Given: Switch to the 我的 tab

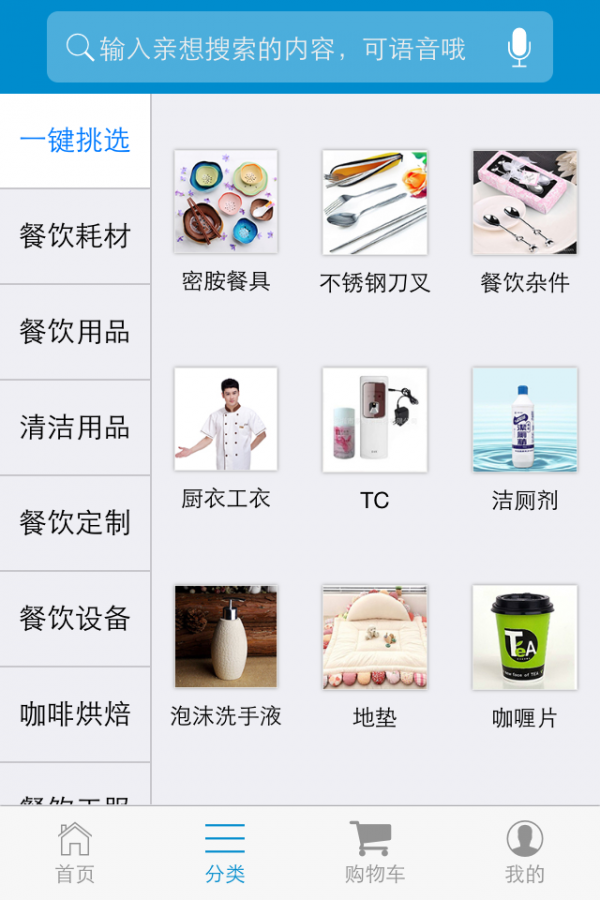Looking at the screenshot, I should [525, 853].
